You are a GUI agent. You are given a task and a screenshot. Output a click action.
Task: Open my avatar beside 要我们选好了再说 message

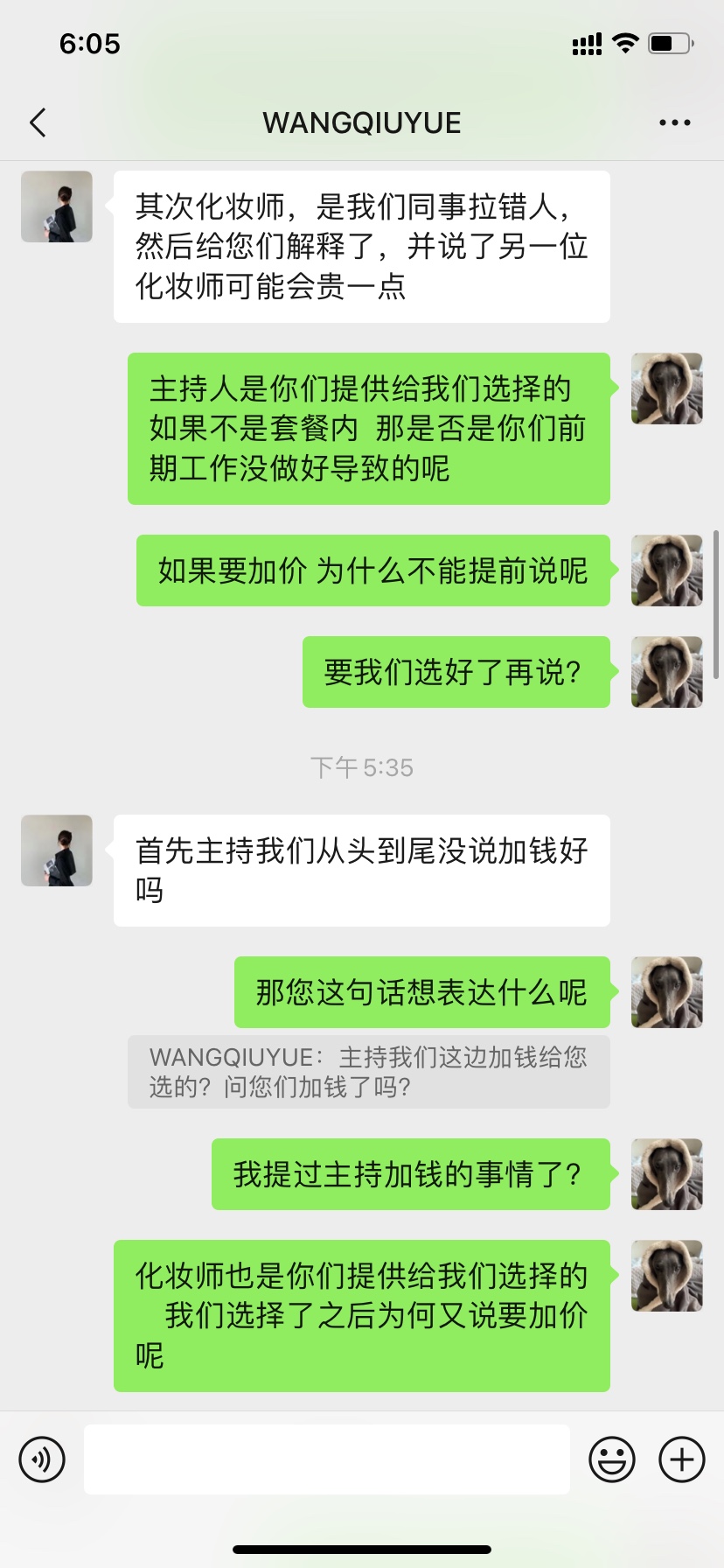pyautogui.click(x=667, y=672)
